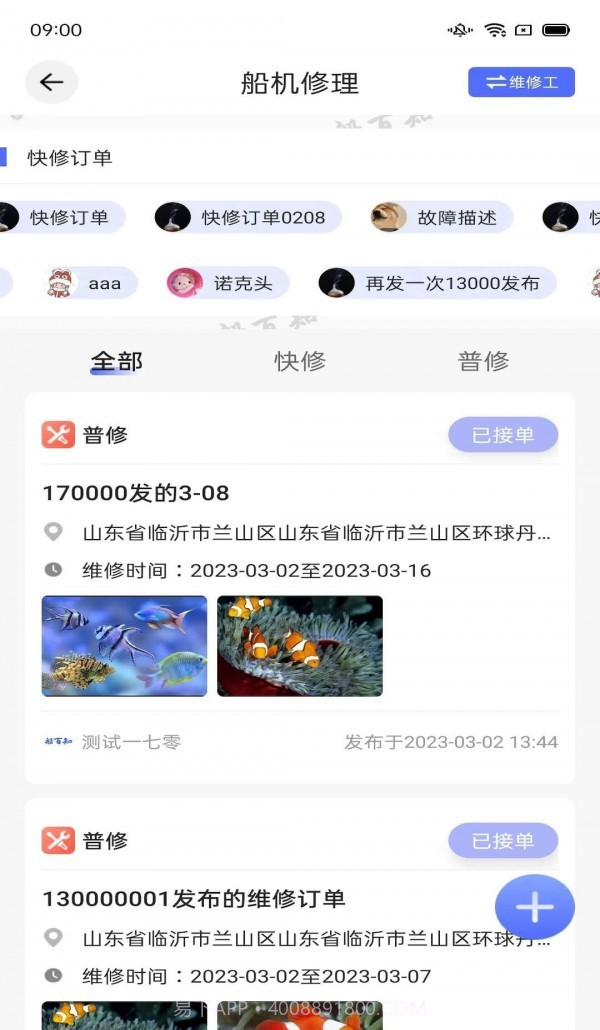Switch to the 快修 tab
Image resolution: width=600 pixels, height=1030 pixels.
coord(300,361)
